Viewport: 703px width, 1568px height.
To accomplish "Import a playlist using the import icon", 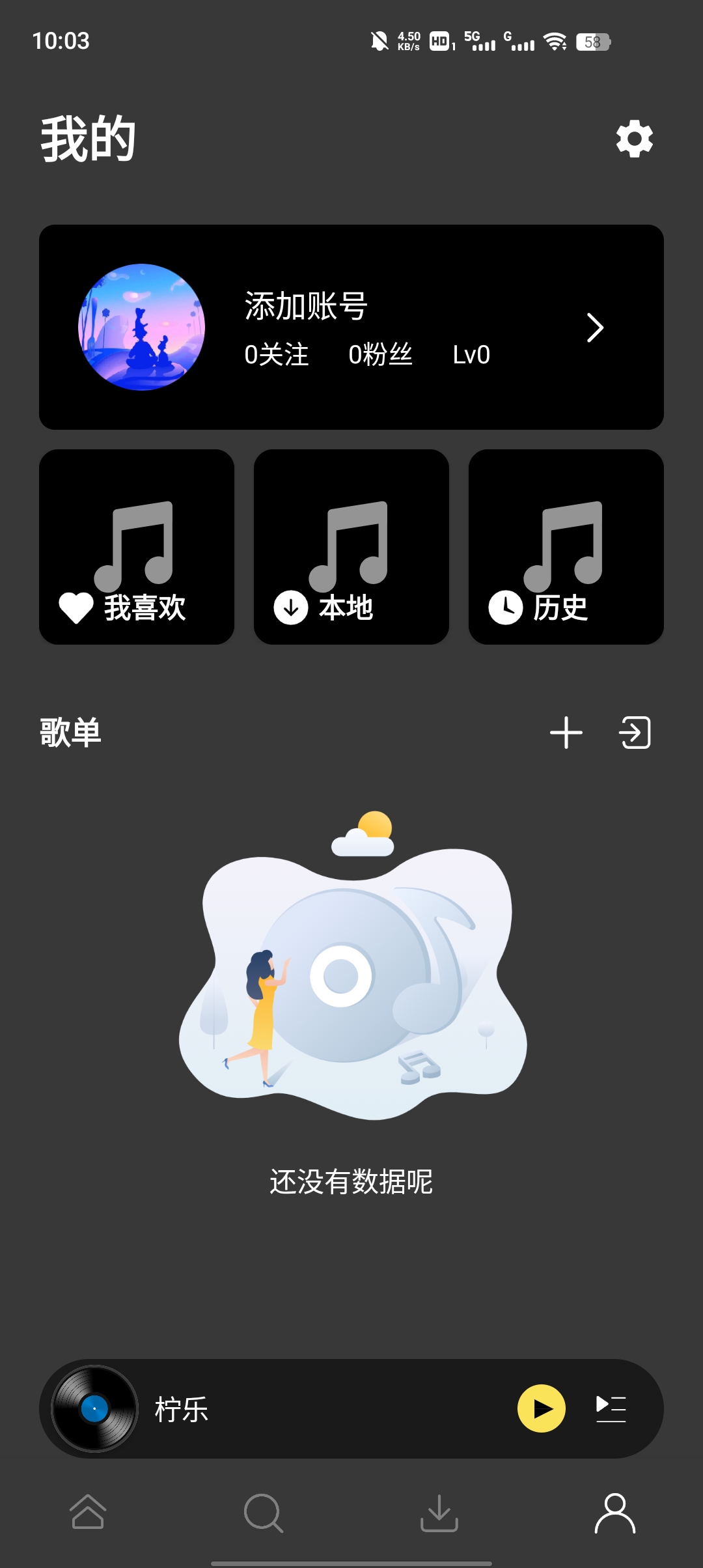I will pos(635,733).
